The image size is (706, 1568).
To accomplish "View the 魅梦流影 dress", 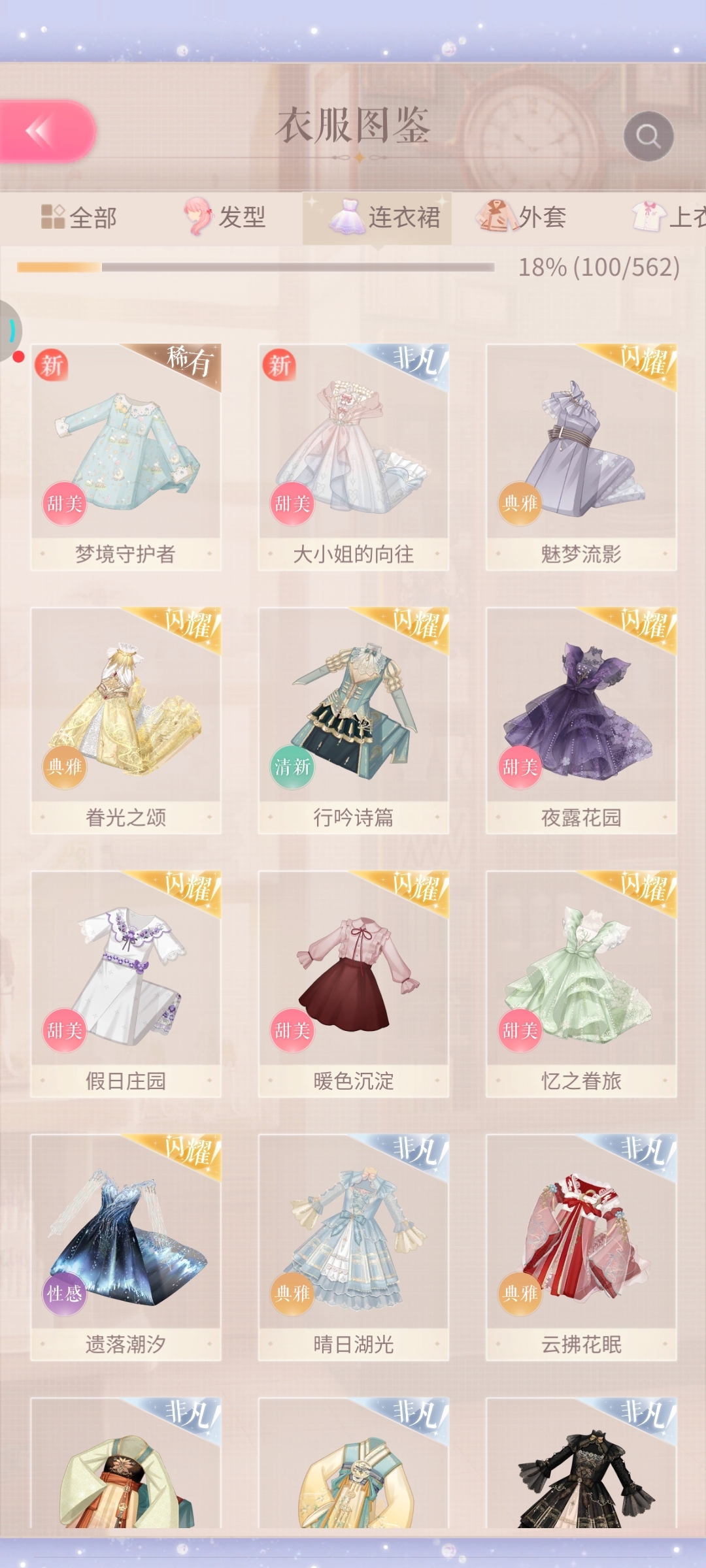I will [581, 457].
